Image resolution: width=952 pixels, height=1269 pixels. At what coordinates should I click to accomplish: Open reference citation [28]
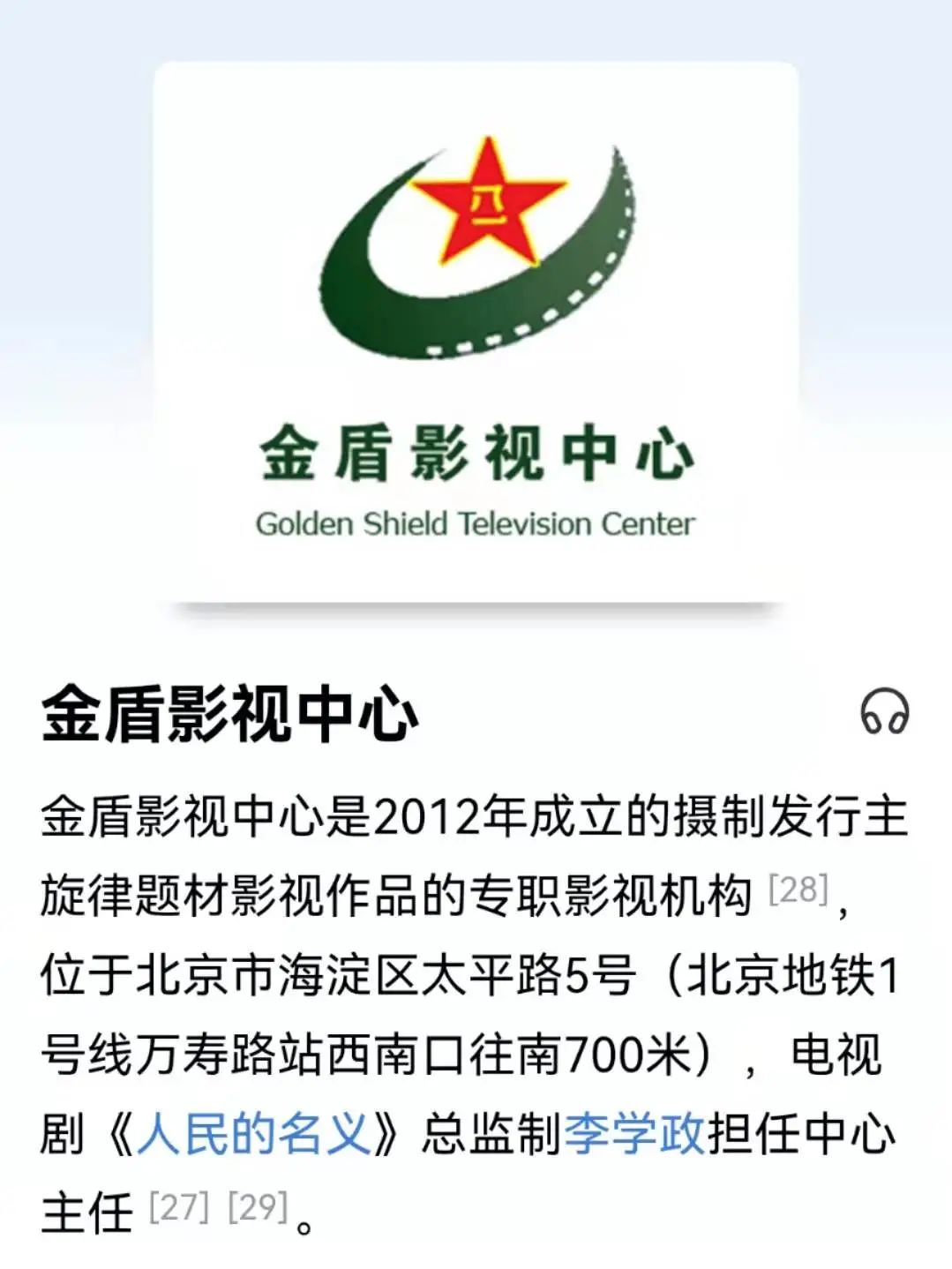(798, 889)
